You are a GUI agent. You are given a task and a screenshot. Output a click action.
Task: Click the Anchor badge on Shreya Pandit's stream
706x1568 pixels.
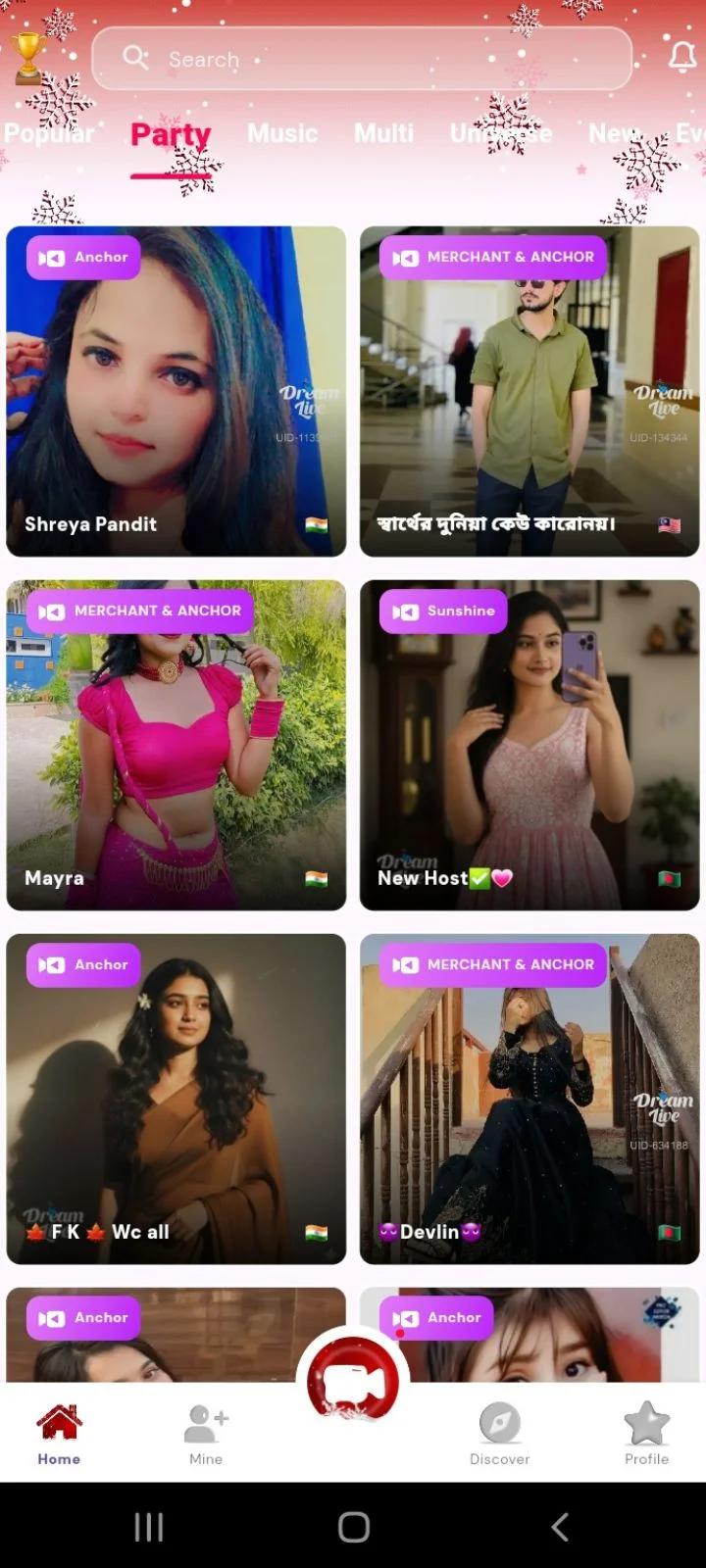tap(81, 257)
